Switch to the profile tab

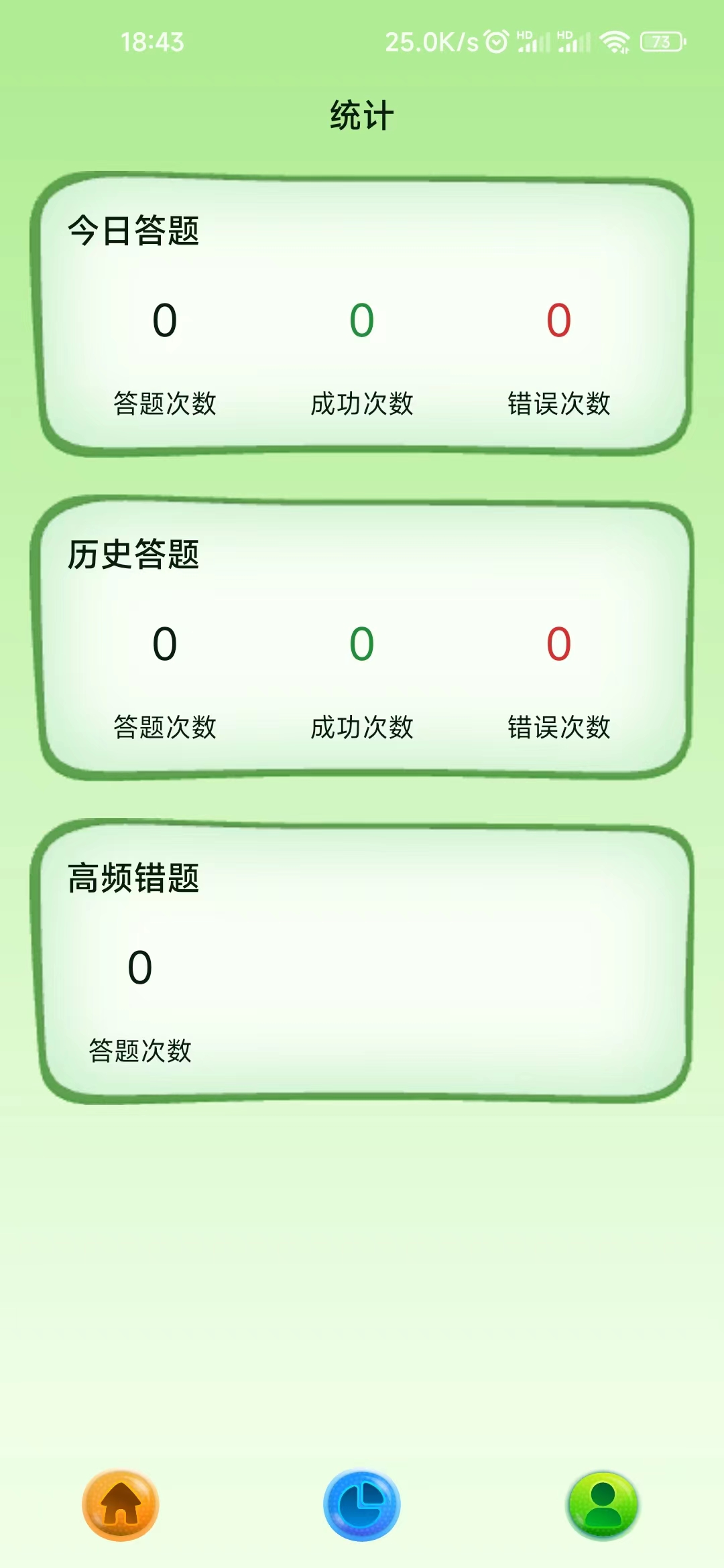[603, 1506]
